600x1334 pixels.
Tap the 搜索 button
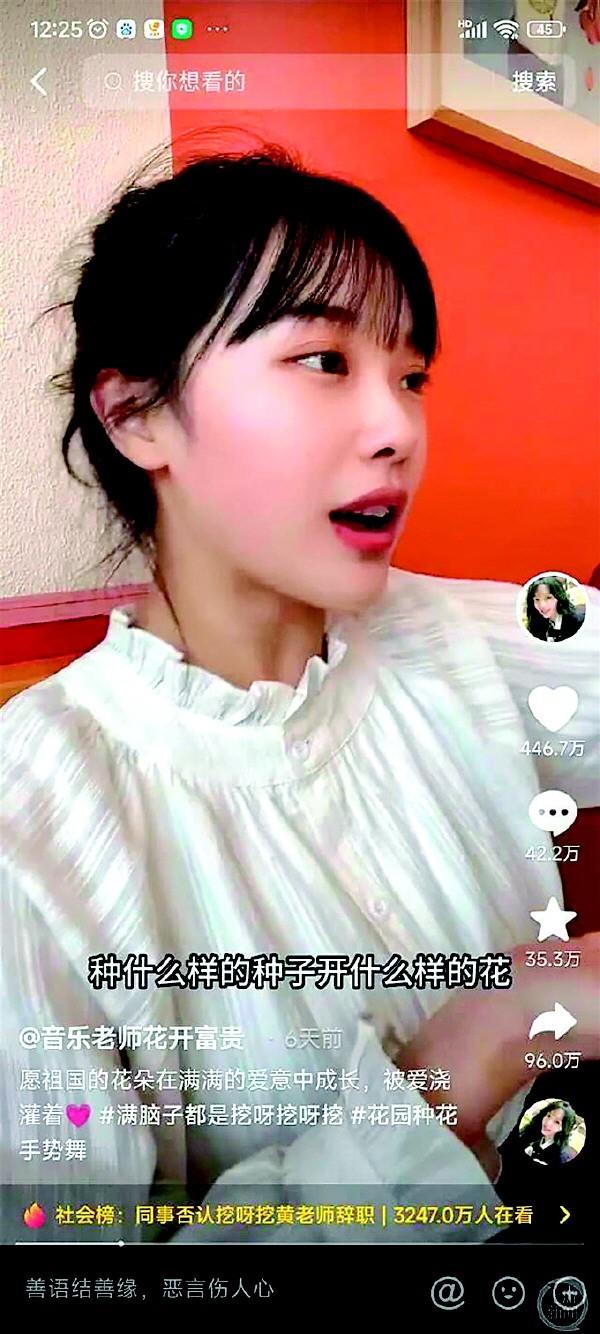coord(534,82)
